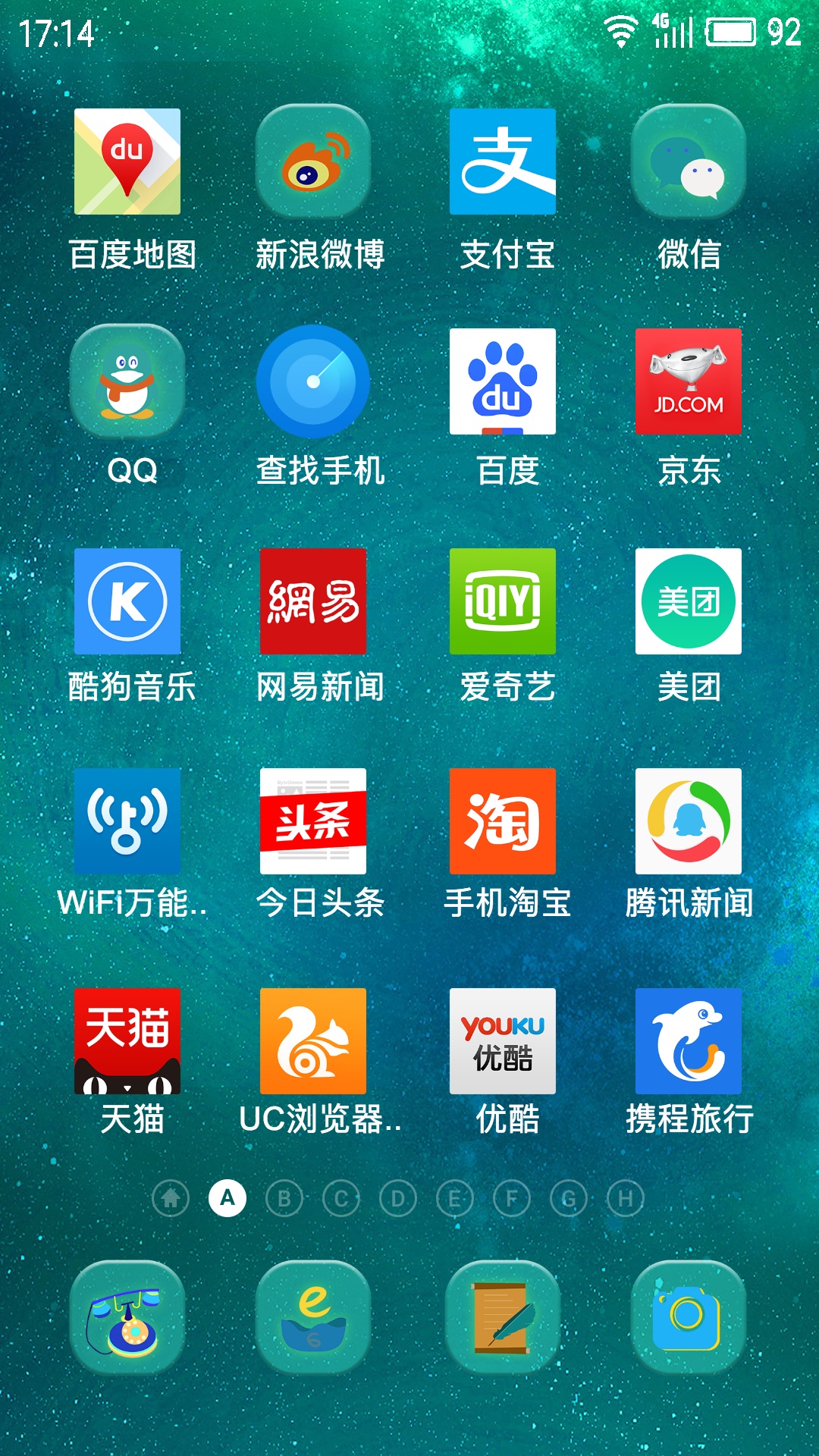819x1456 pixels.
Task: Jump to page B indicator
Action: (x=284, y=1198)
